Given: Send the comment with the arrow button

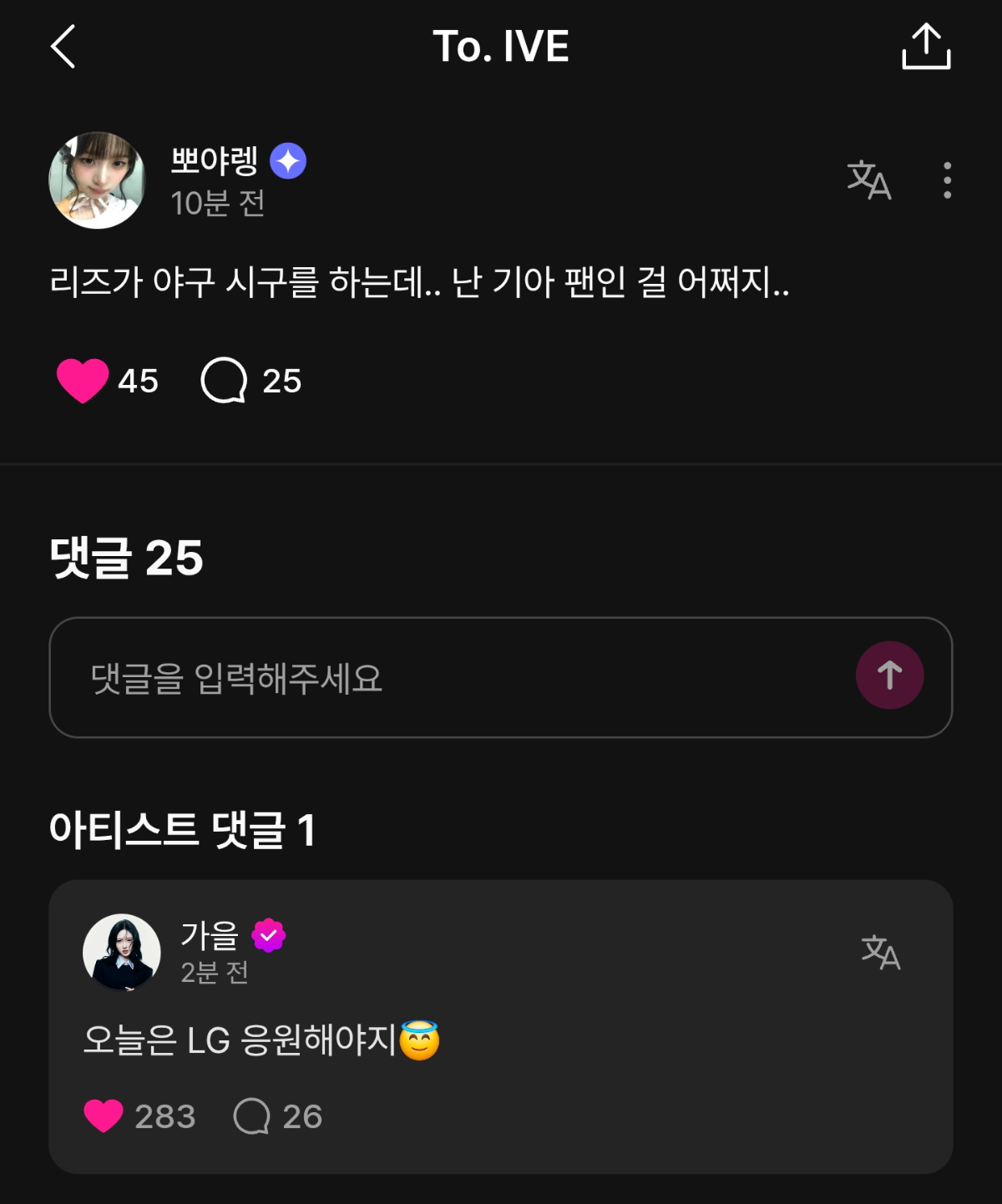Looking at the screenshot, I should (889, 675).
